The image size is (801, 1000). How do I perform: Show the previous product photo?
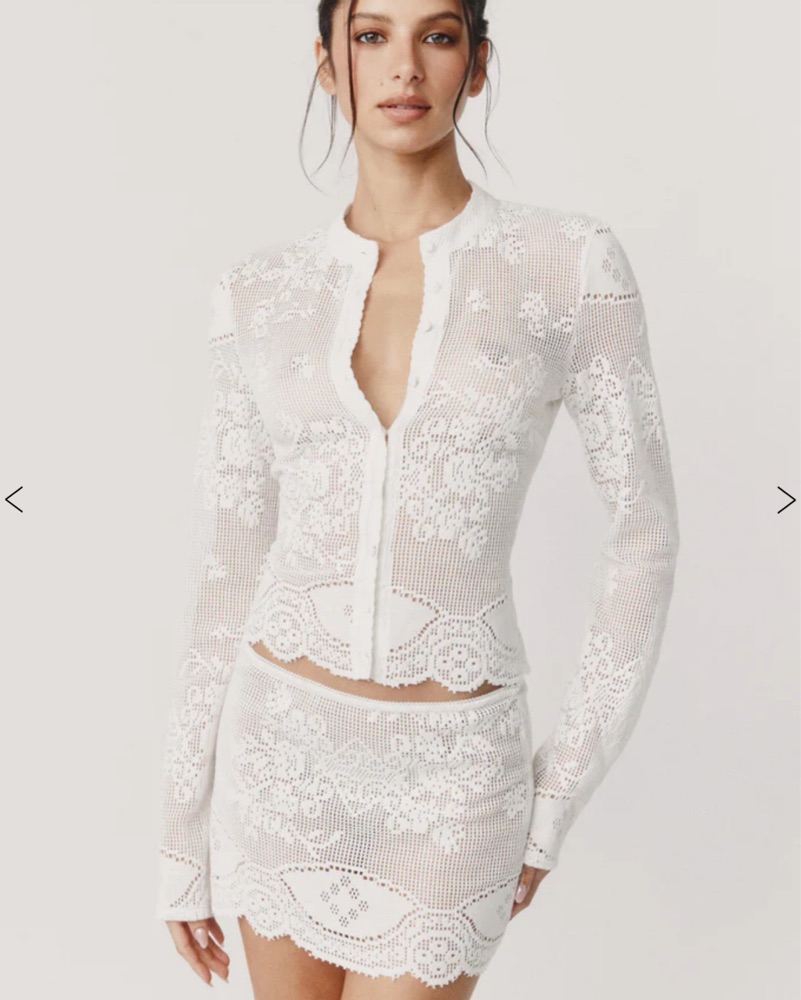pyautogui.click(x=14, y=499)
